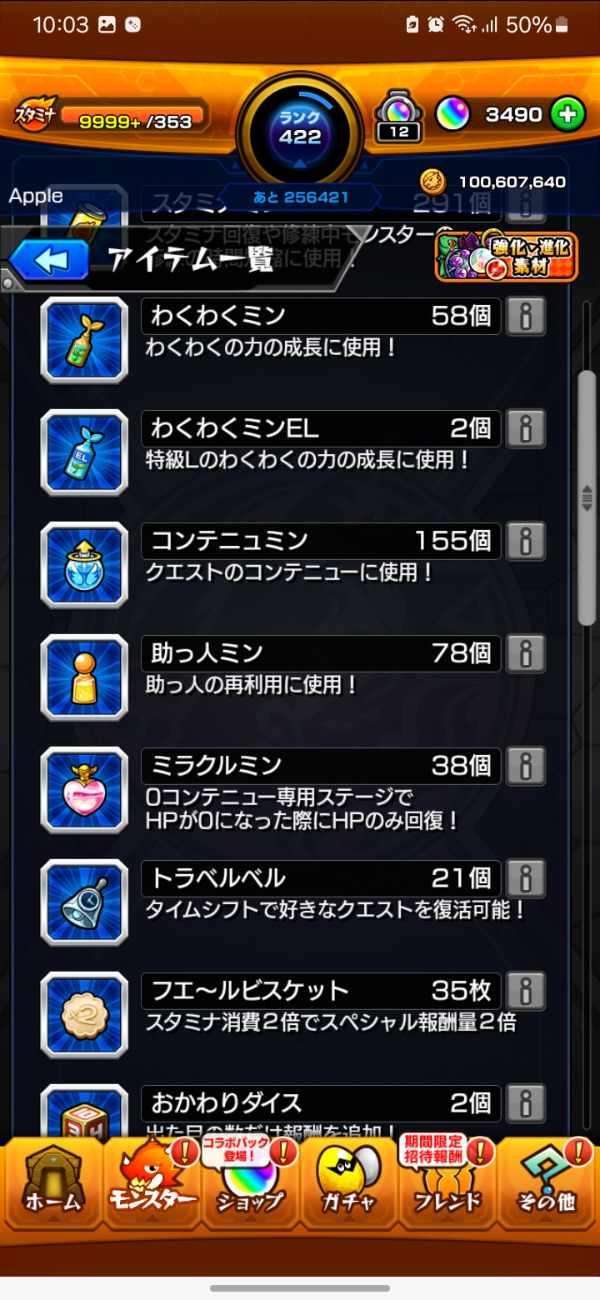This screenshot has width=600, height=1300.
Task: Show info for 助っ人ミン
Action: pyautogui.click(x=526, y=653)
